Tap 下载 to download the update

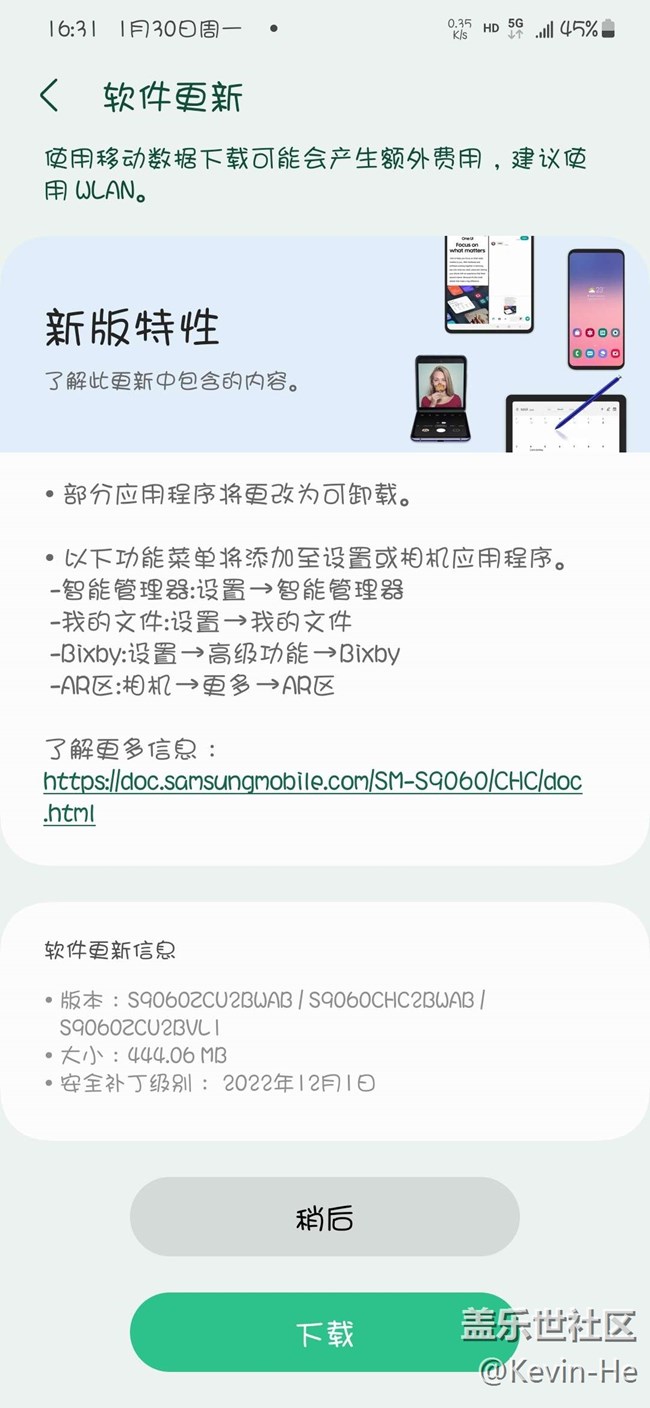point(324,1333)
